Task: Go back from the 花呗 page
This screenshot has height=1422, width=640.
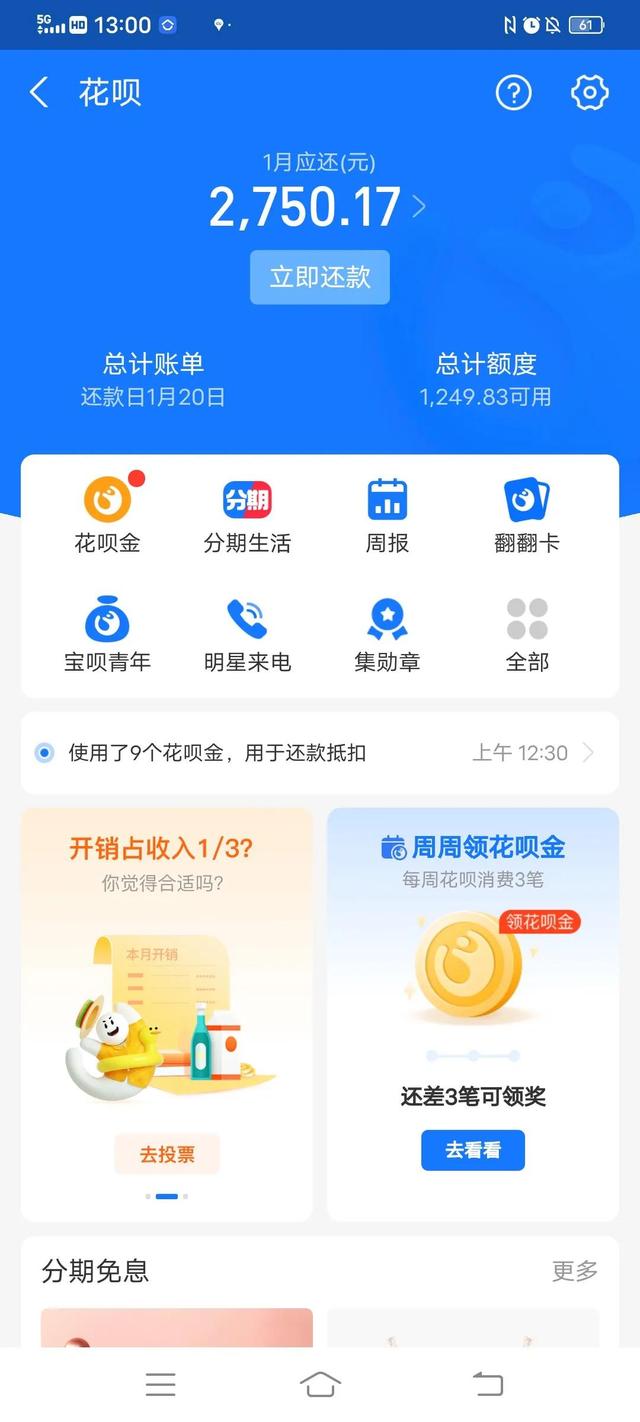Action: 39,93
